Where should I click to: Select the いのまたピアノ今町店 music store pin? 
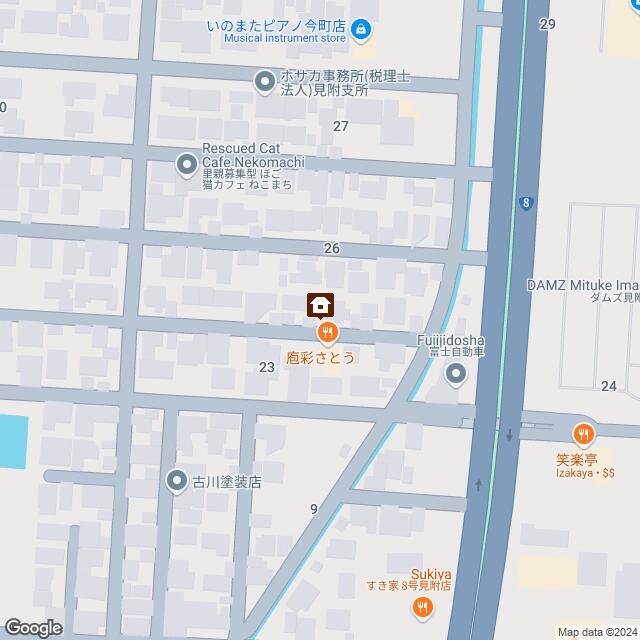[361, 32]
